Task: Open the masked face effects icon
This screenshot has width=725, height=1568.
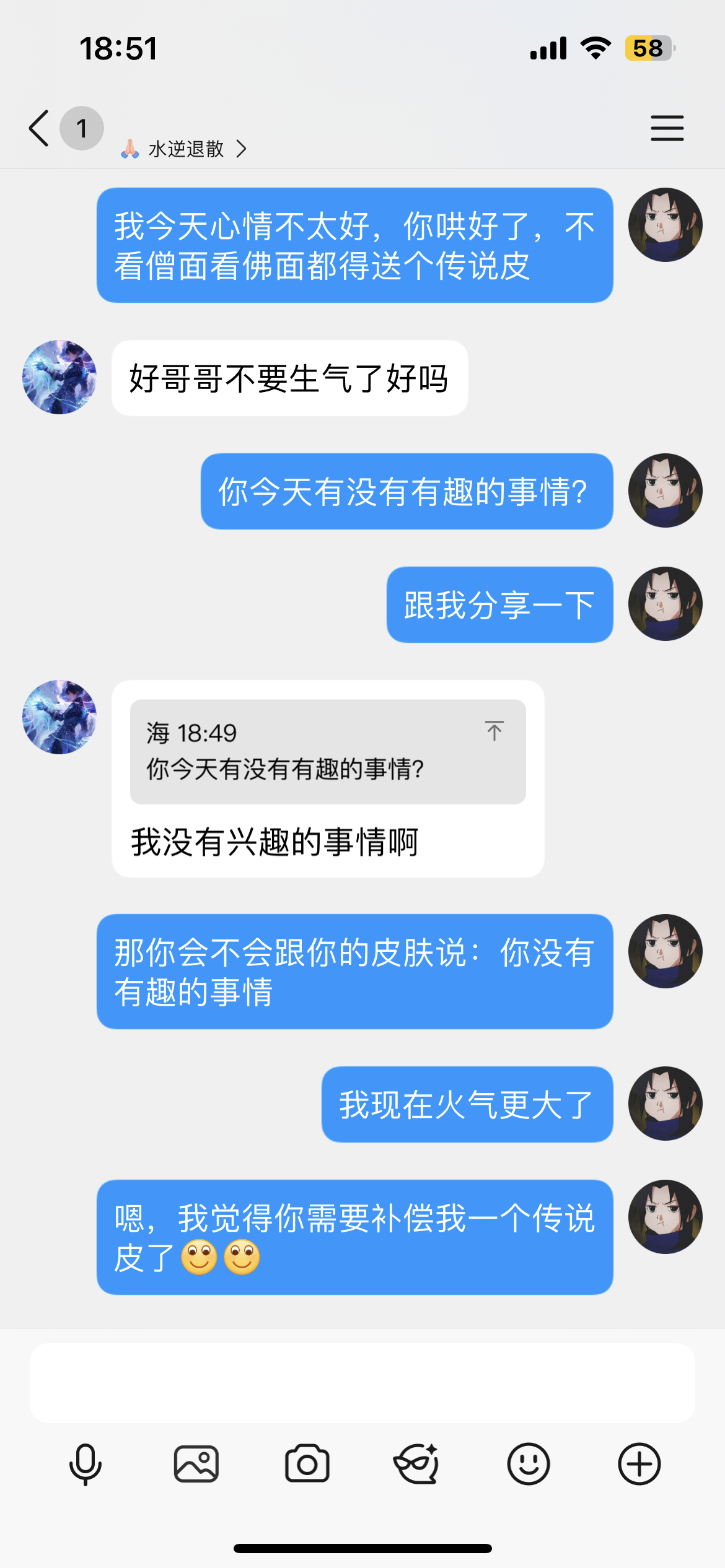Action: pyautogui.click(x=417, y=1464)
